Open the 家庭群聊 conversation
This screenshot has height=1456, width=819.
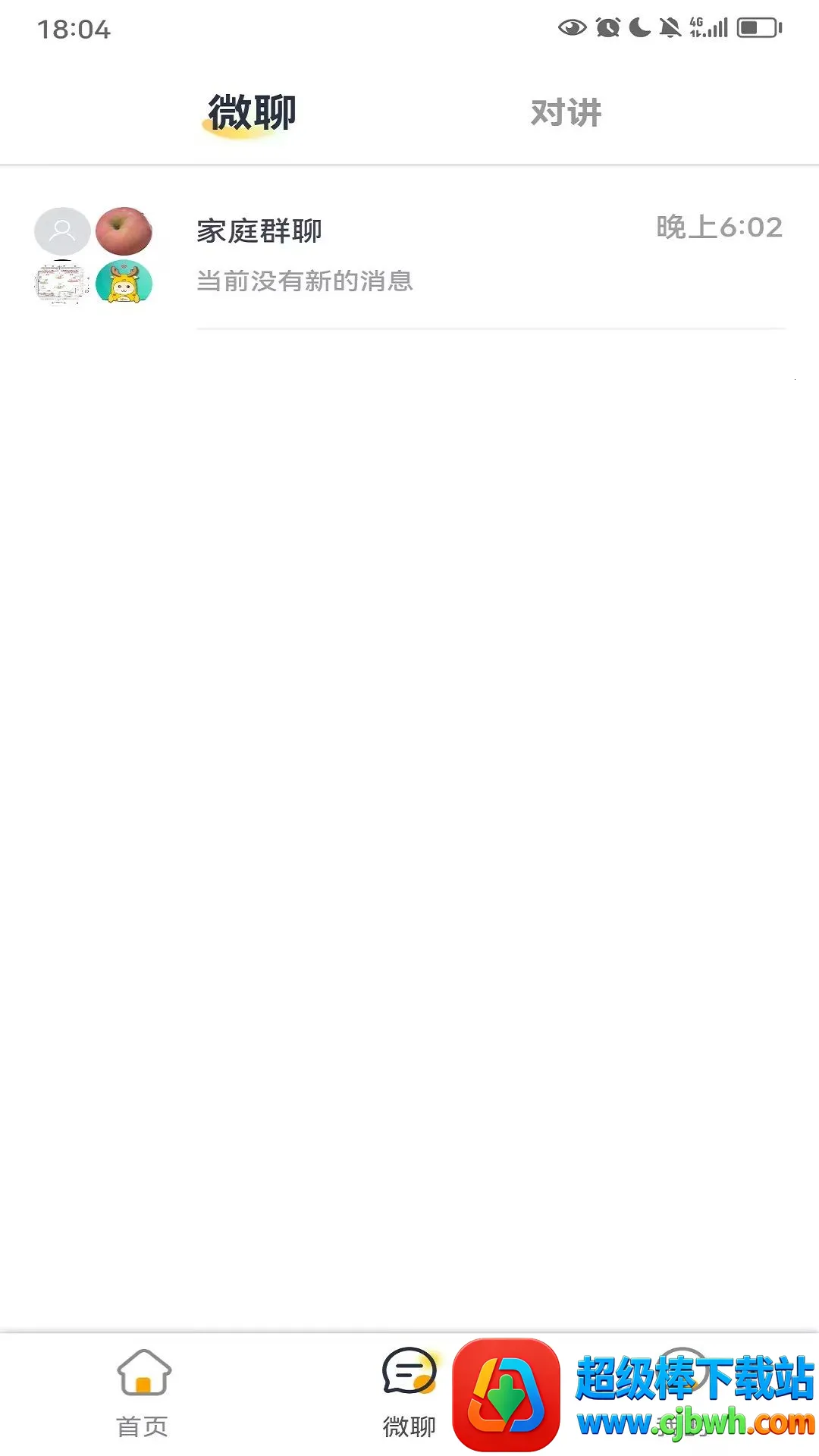click(409, 254)
